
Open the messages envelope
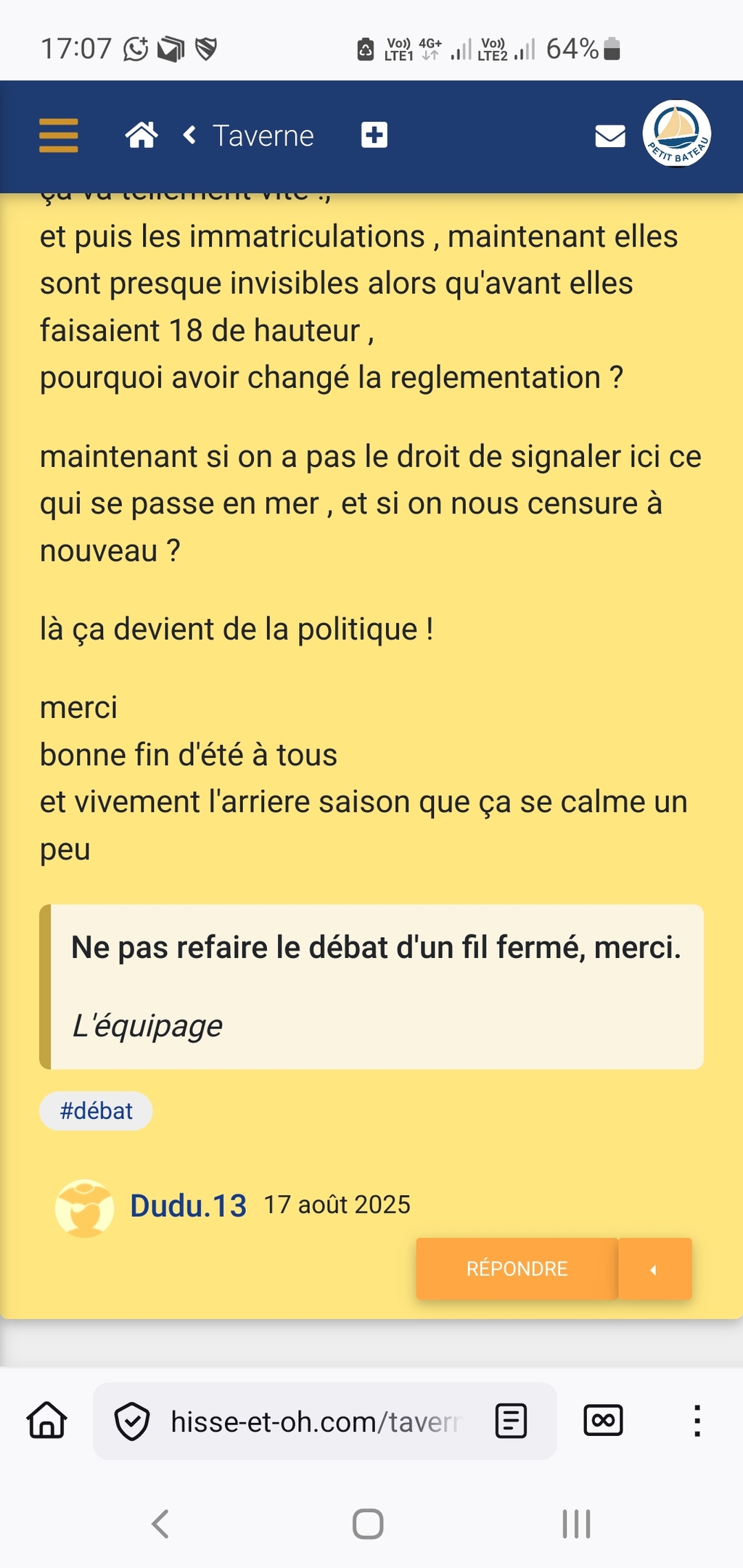tap(610, 136)
